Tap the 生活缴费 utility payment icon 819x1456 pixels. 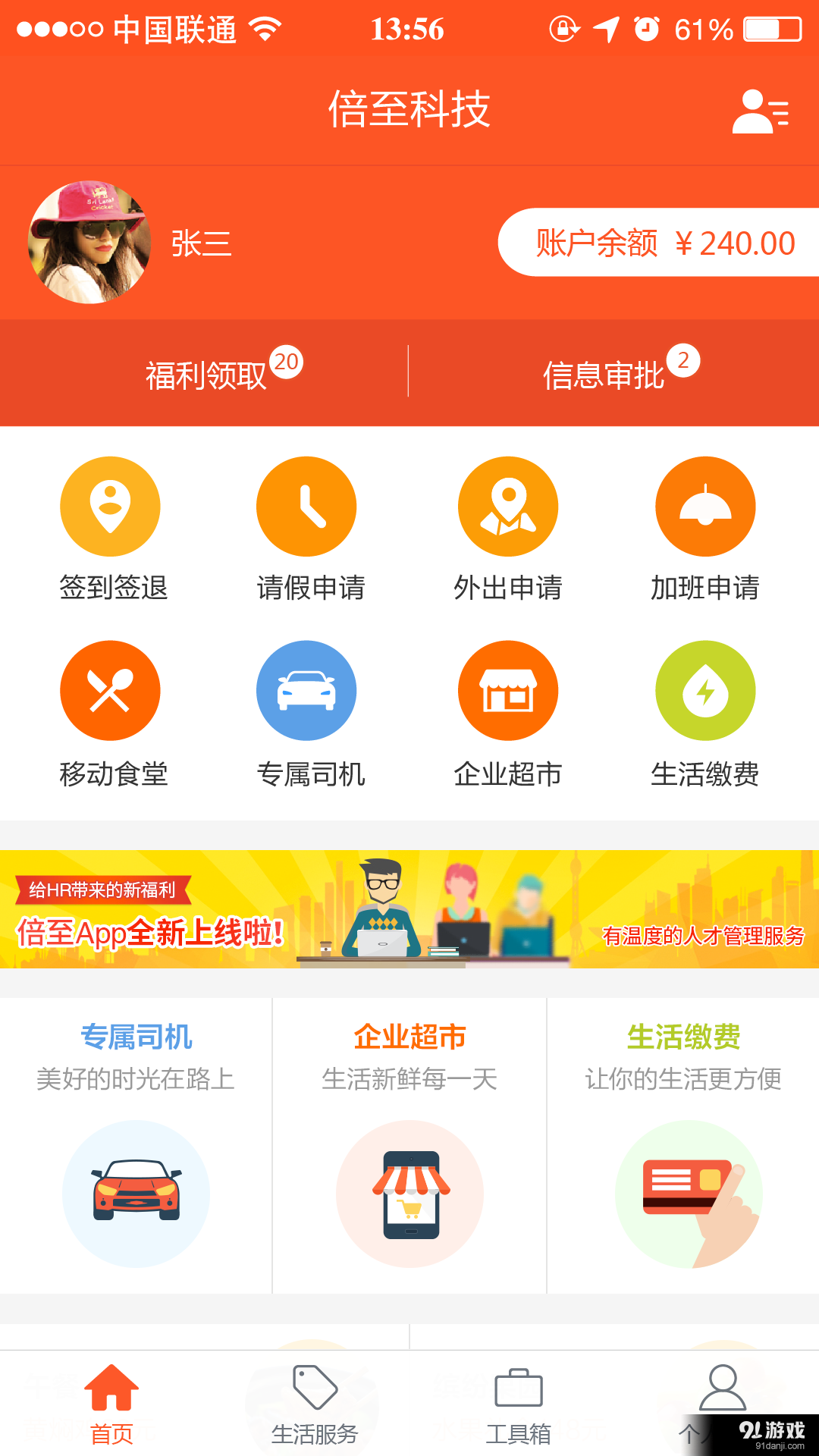click(x=705, y=690)
